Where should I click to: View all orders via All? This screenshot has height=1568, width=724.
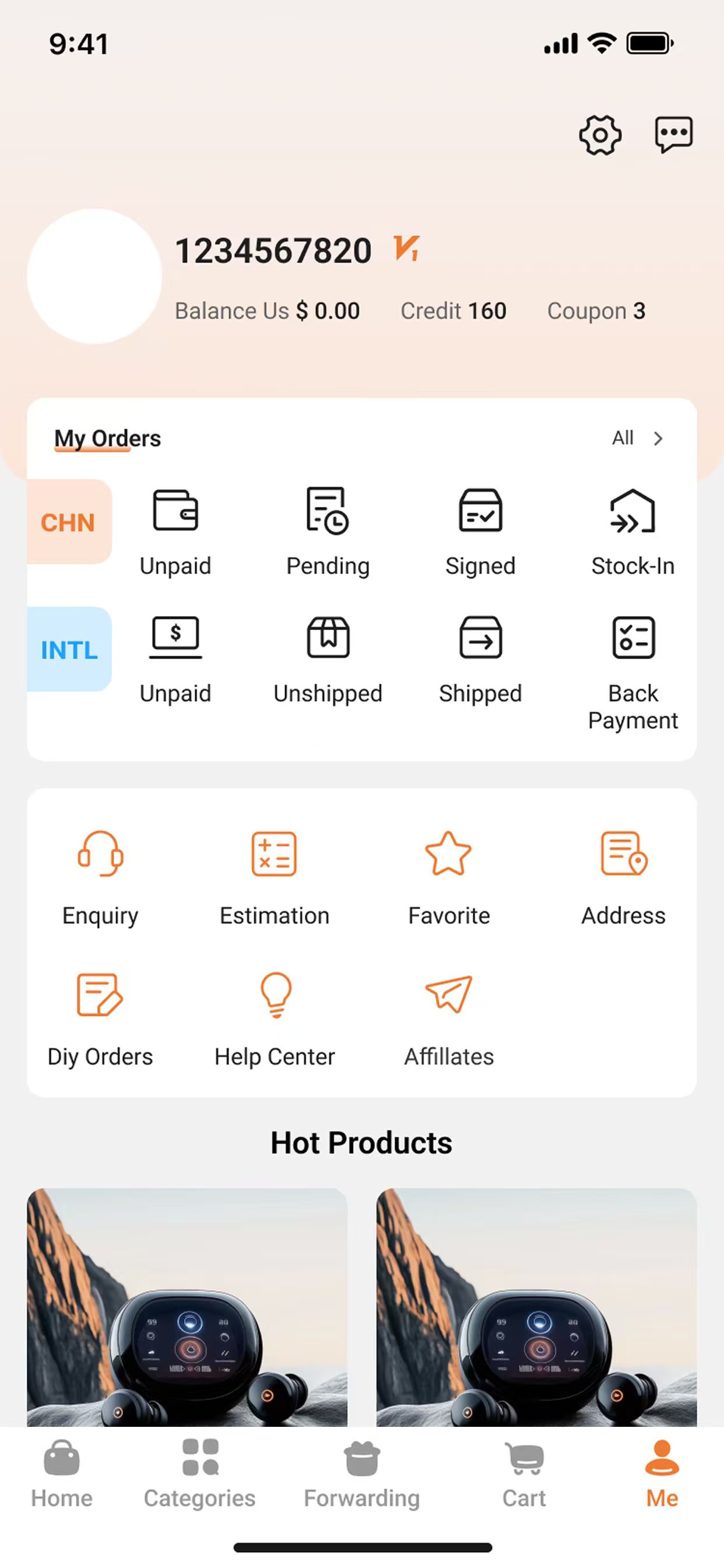coord(638,437)
